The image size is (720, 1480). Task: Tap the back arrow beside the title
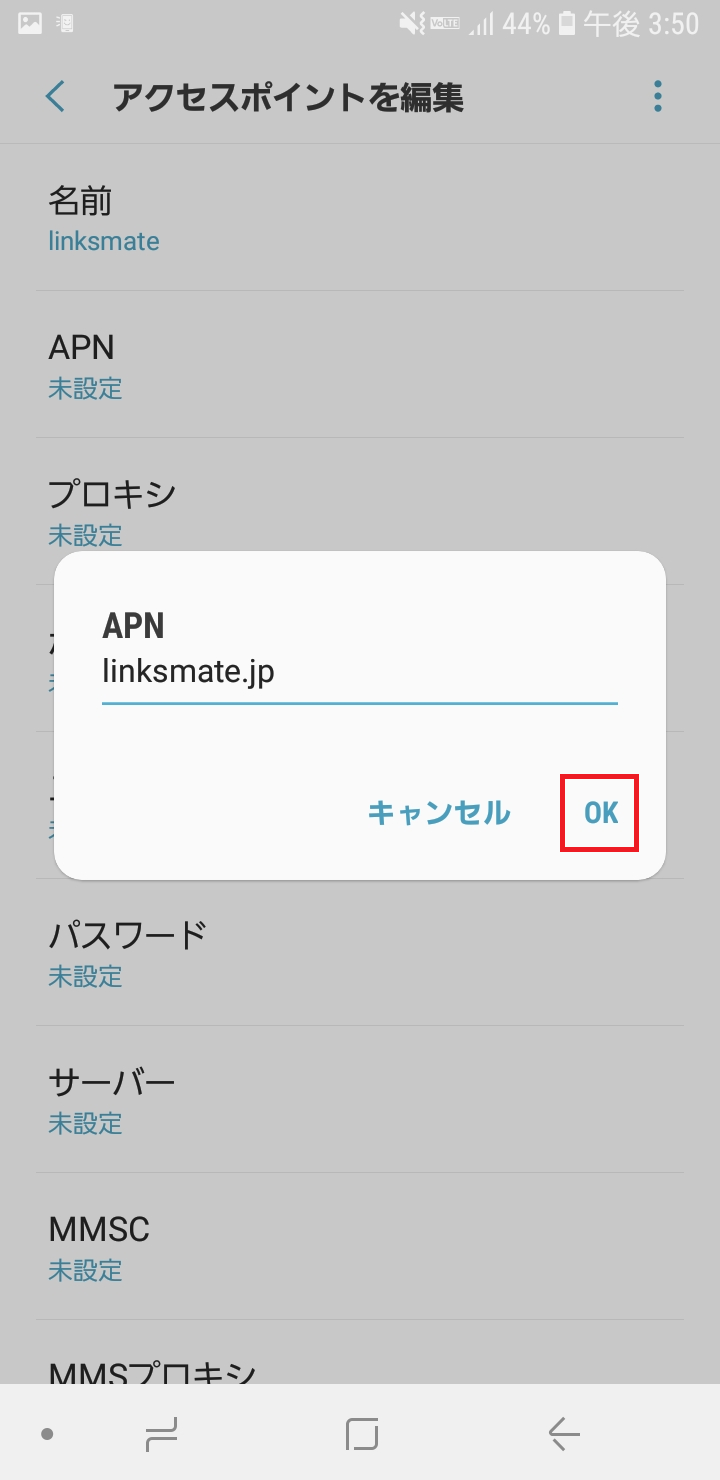pyautogui.click(x=57, y=96)
